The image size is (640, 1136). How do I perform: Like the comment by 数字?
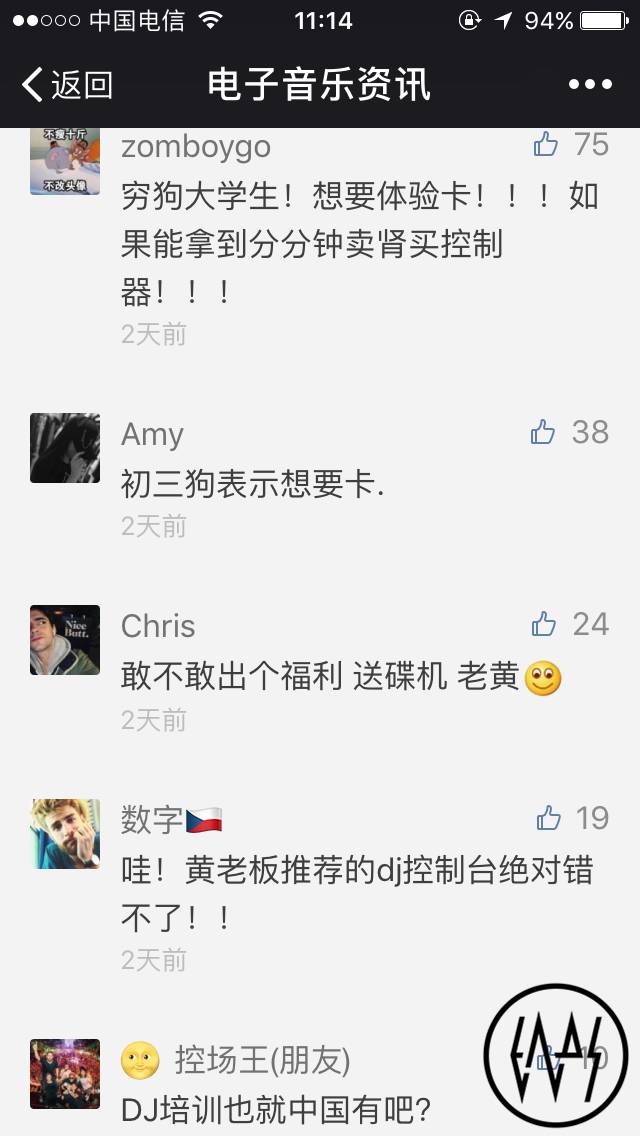549,818
